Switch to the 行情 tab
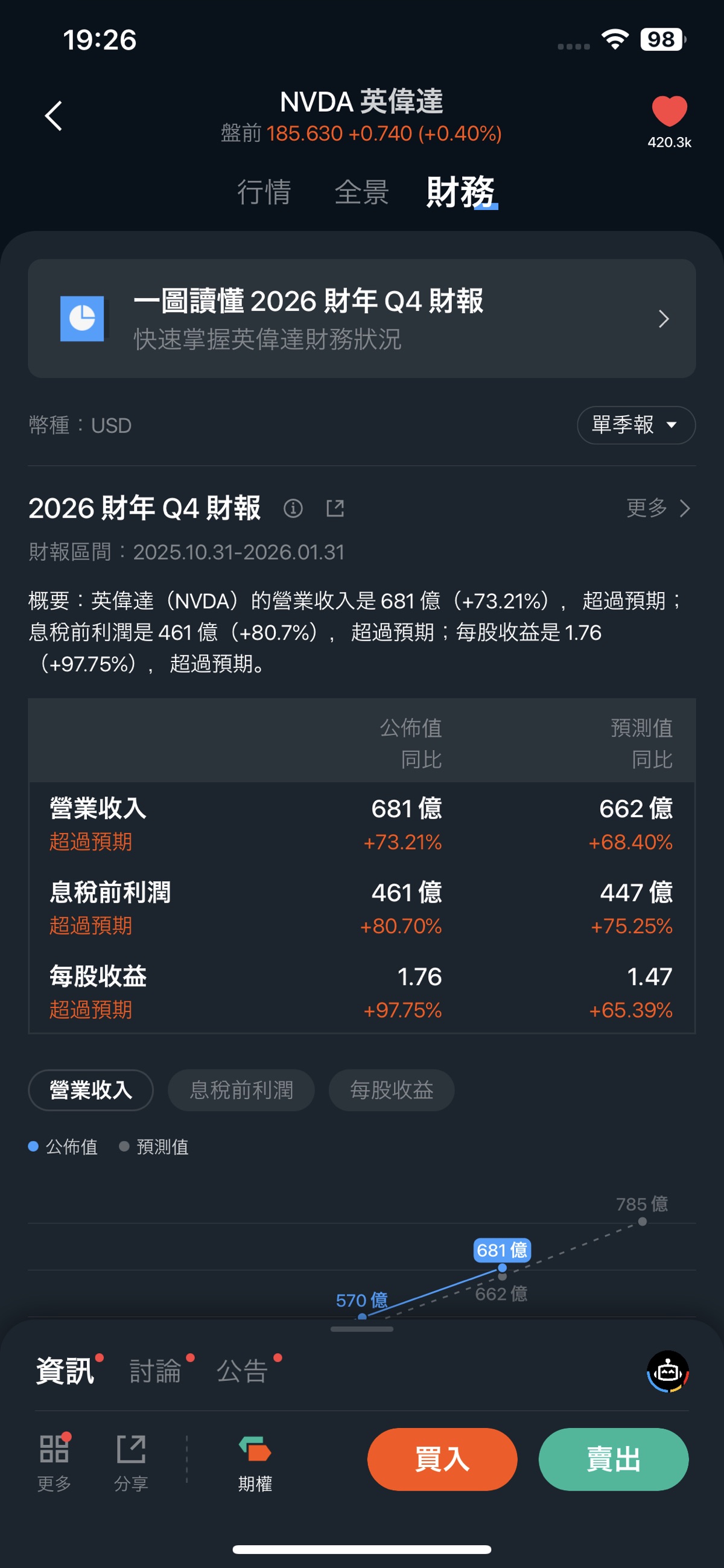The width and height of the screenshot is (724, 1568). (x=264, y=192)
